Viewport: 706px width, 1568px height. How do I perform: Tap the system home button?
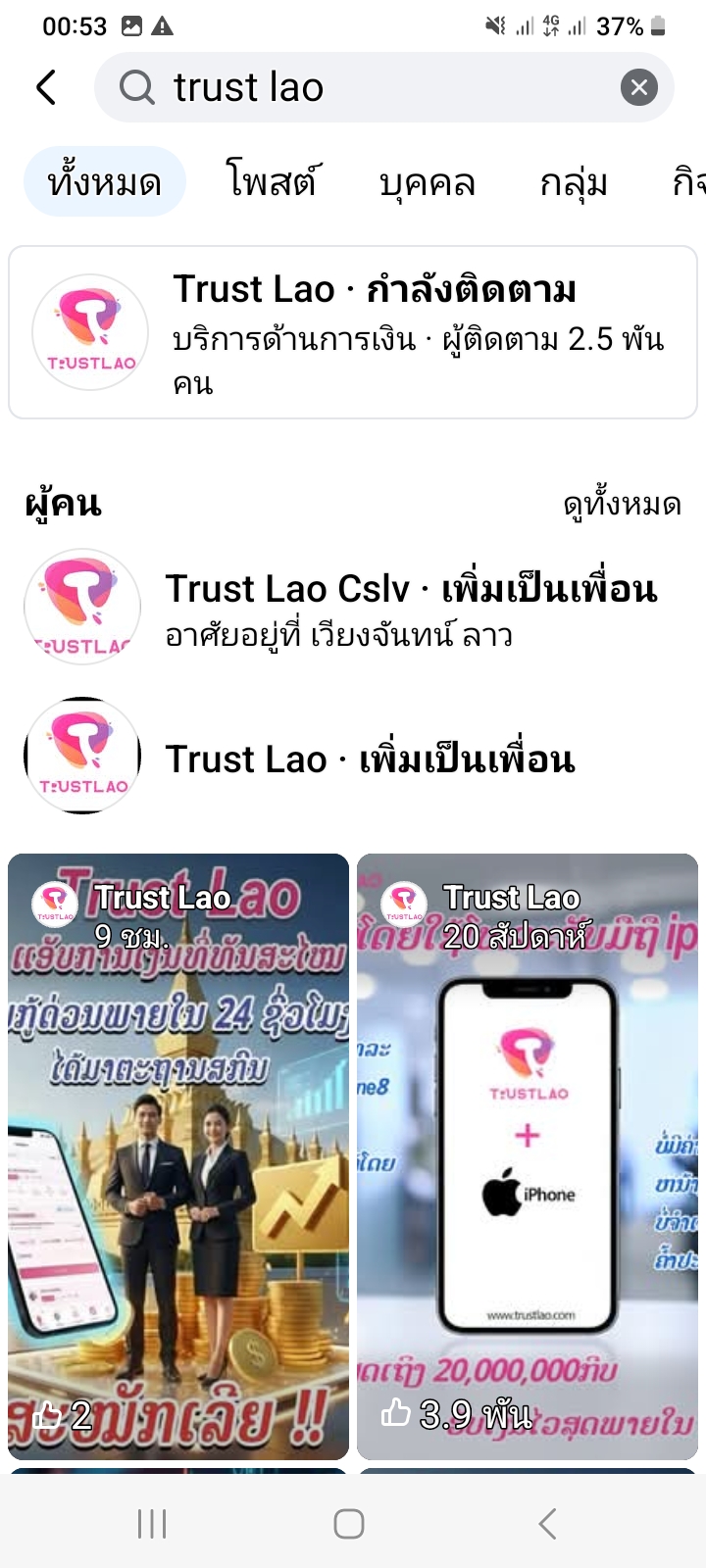(349, 1524)
